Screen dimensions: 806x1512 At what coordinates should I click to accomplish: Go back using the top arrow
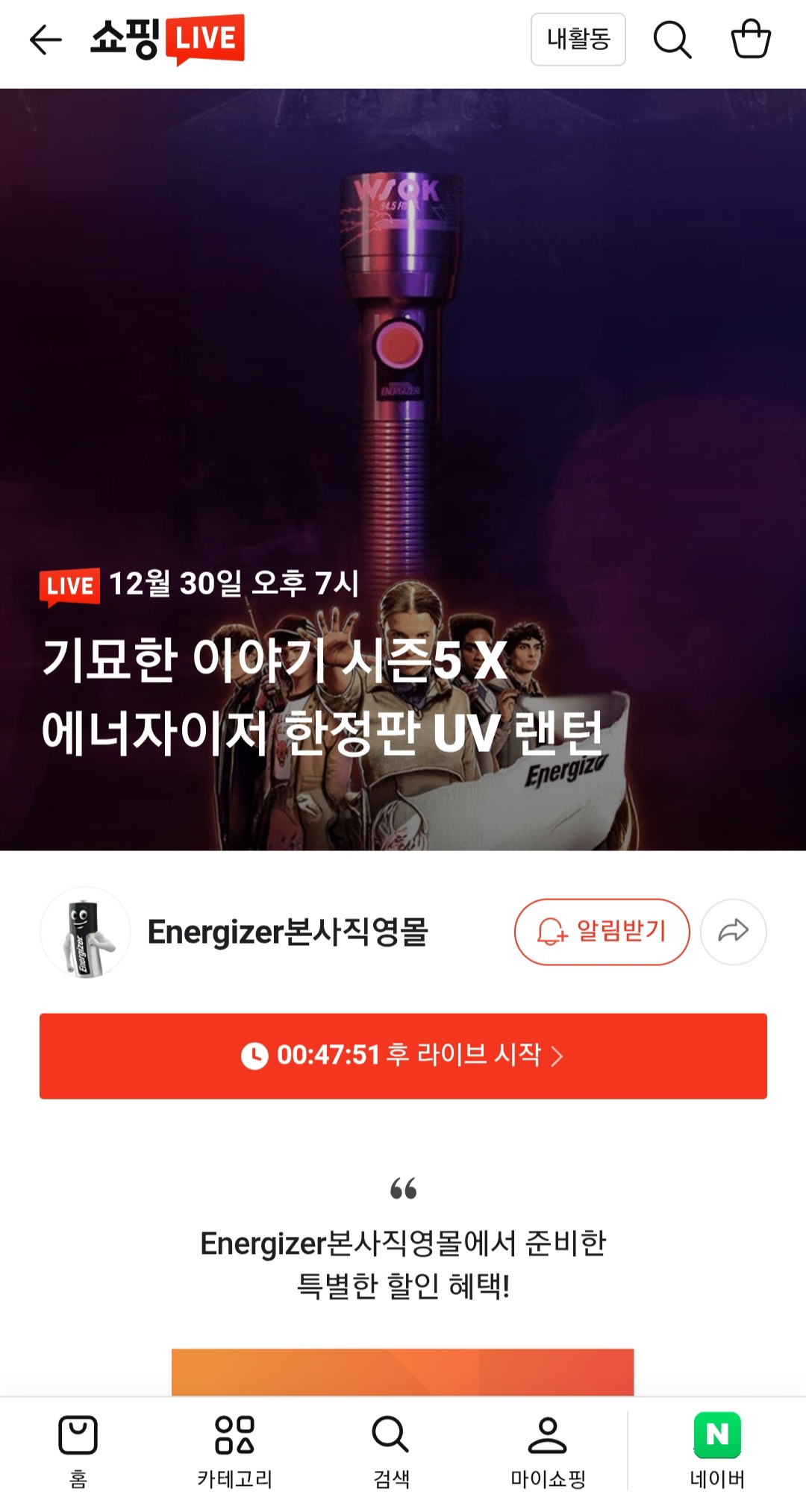pos(46,40)
